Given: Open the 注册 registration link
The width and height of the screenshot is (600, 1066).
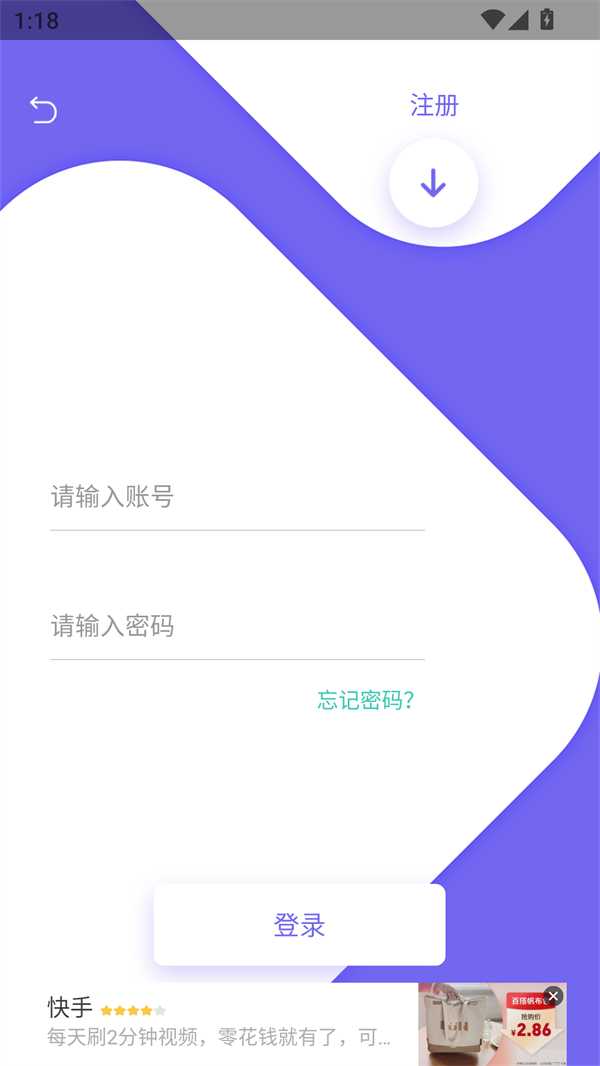Looking at the screenshot, I should pyautogui.click(x=434, y=105).
